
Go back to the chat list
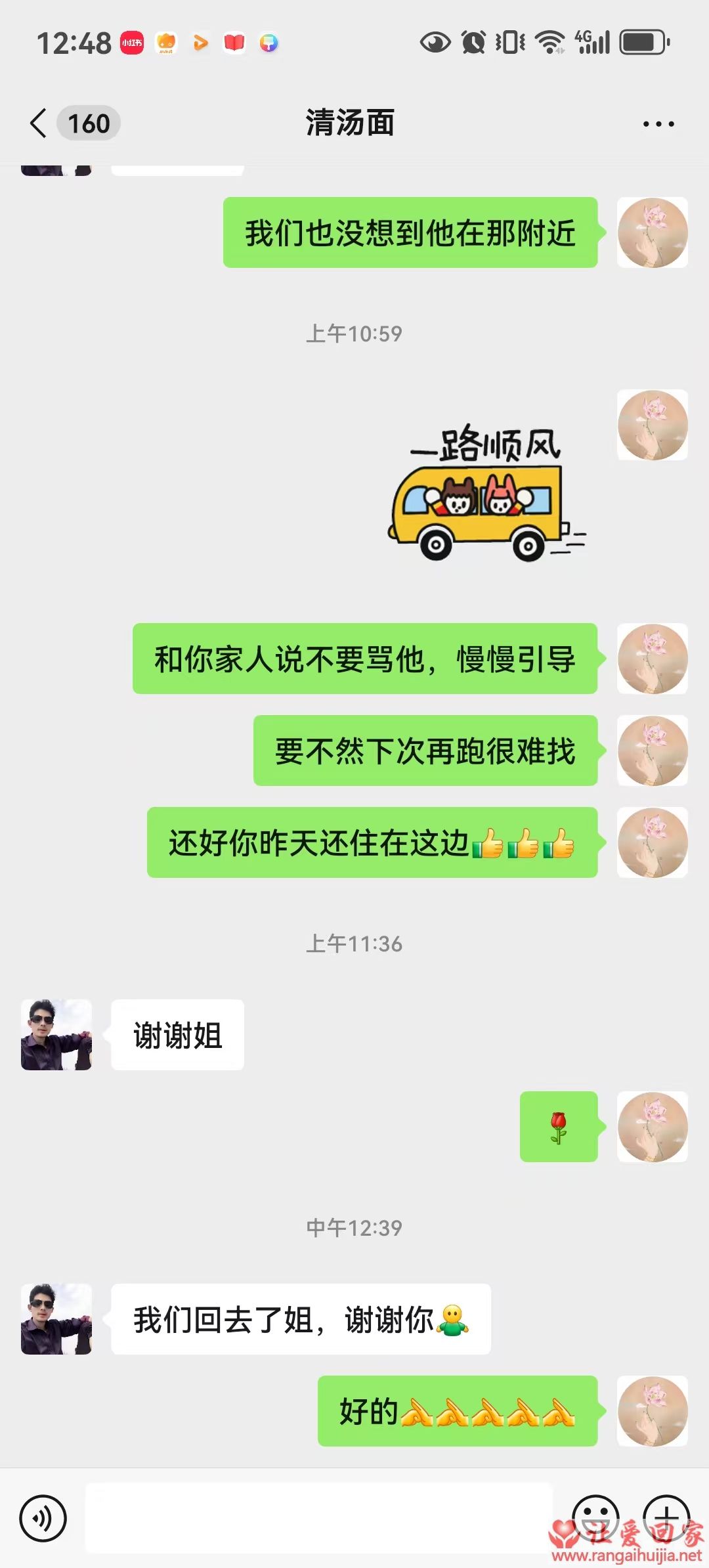coord(39,123)
